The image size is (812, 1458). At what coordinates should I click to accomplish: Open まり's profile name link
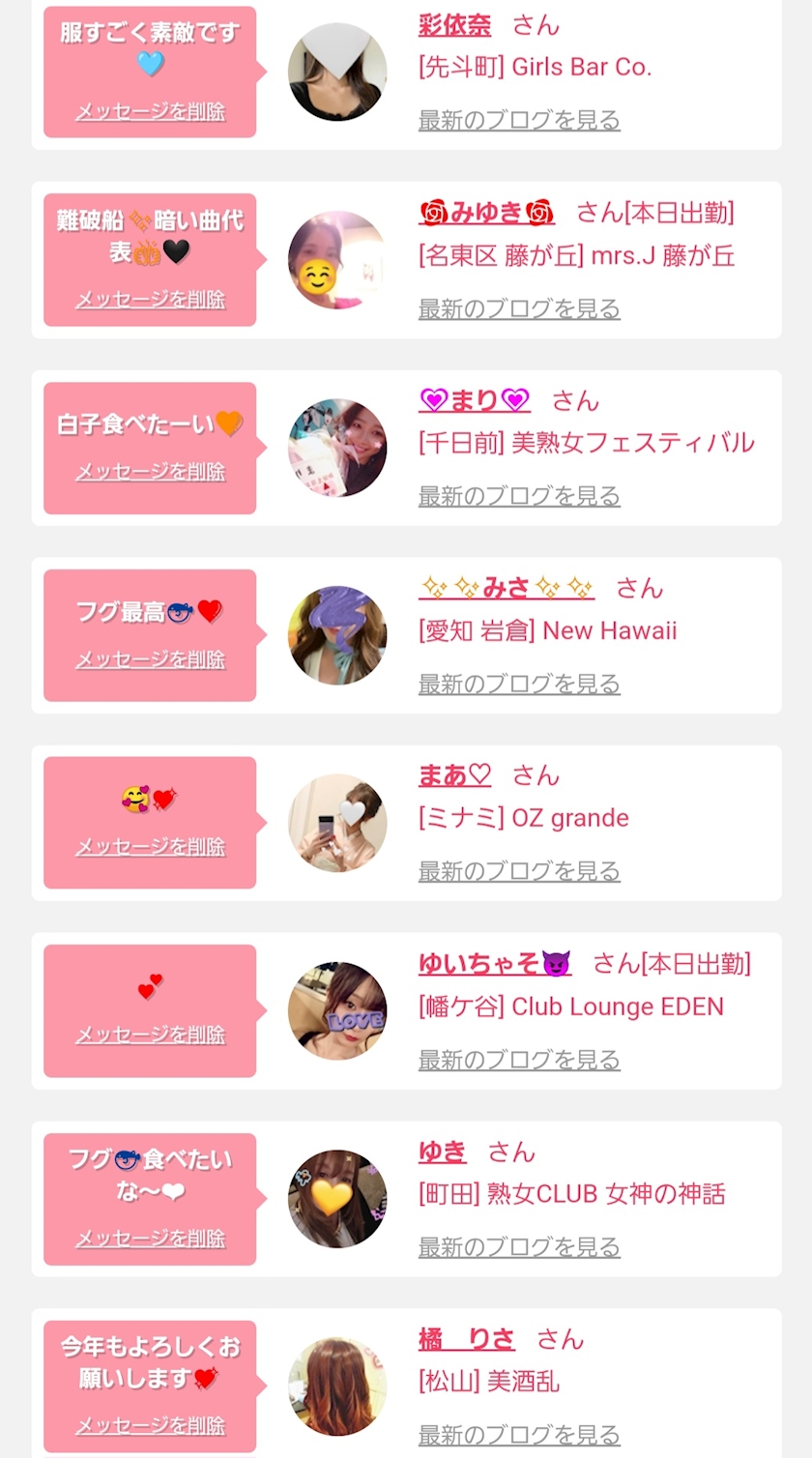pyautogui.click(x=475, y=400)
